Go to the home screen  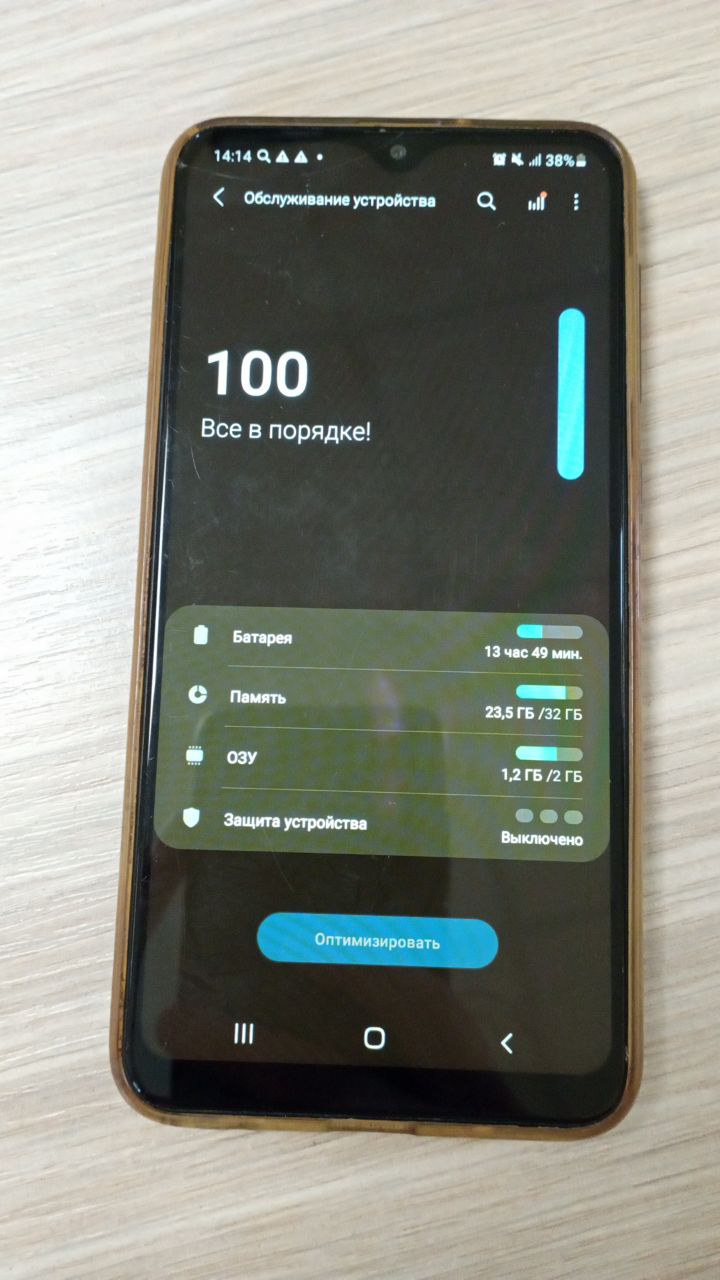coord(374,1038)
